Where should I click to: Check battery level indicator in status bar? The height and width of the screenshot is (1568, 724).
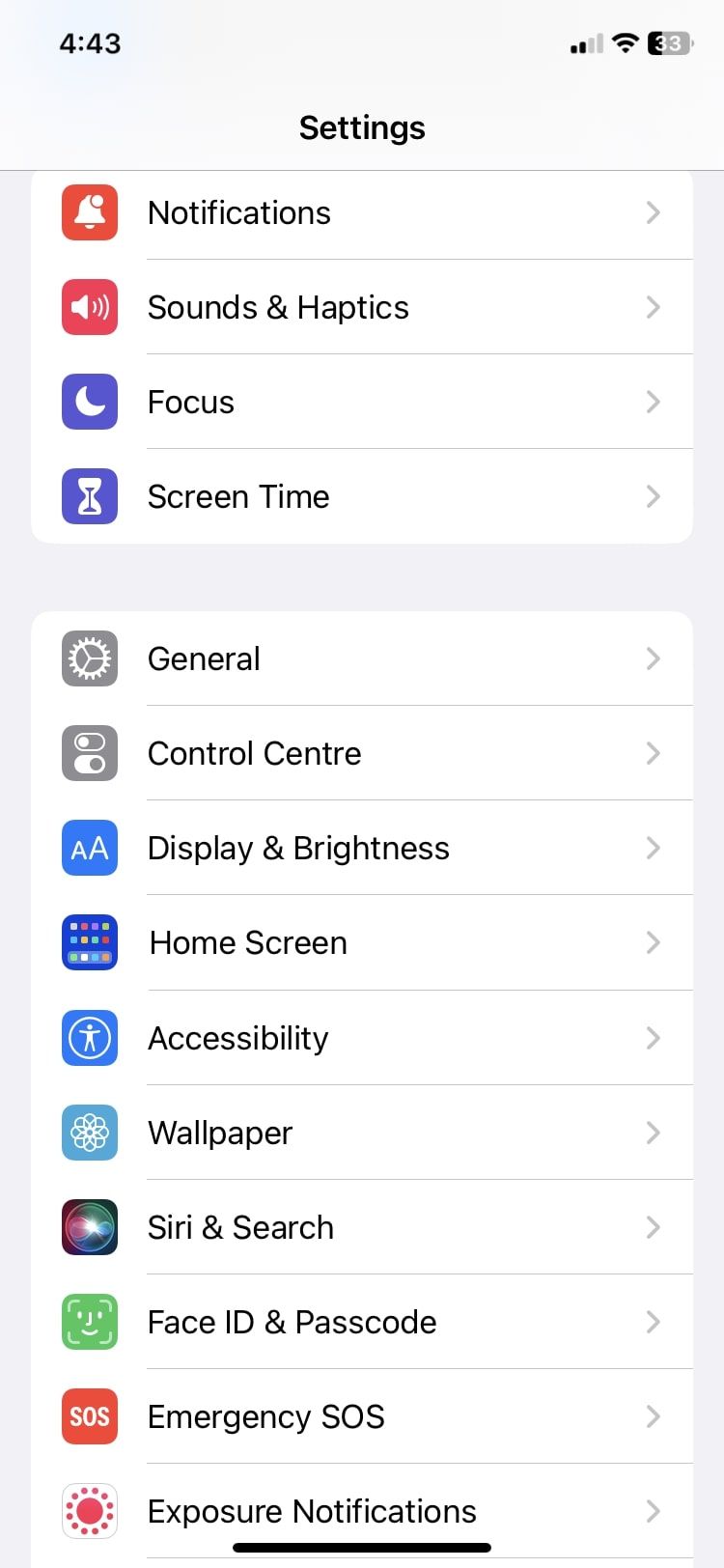(x=668, y=42)
